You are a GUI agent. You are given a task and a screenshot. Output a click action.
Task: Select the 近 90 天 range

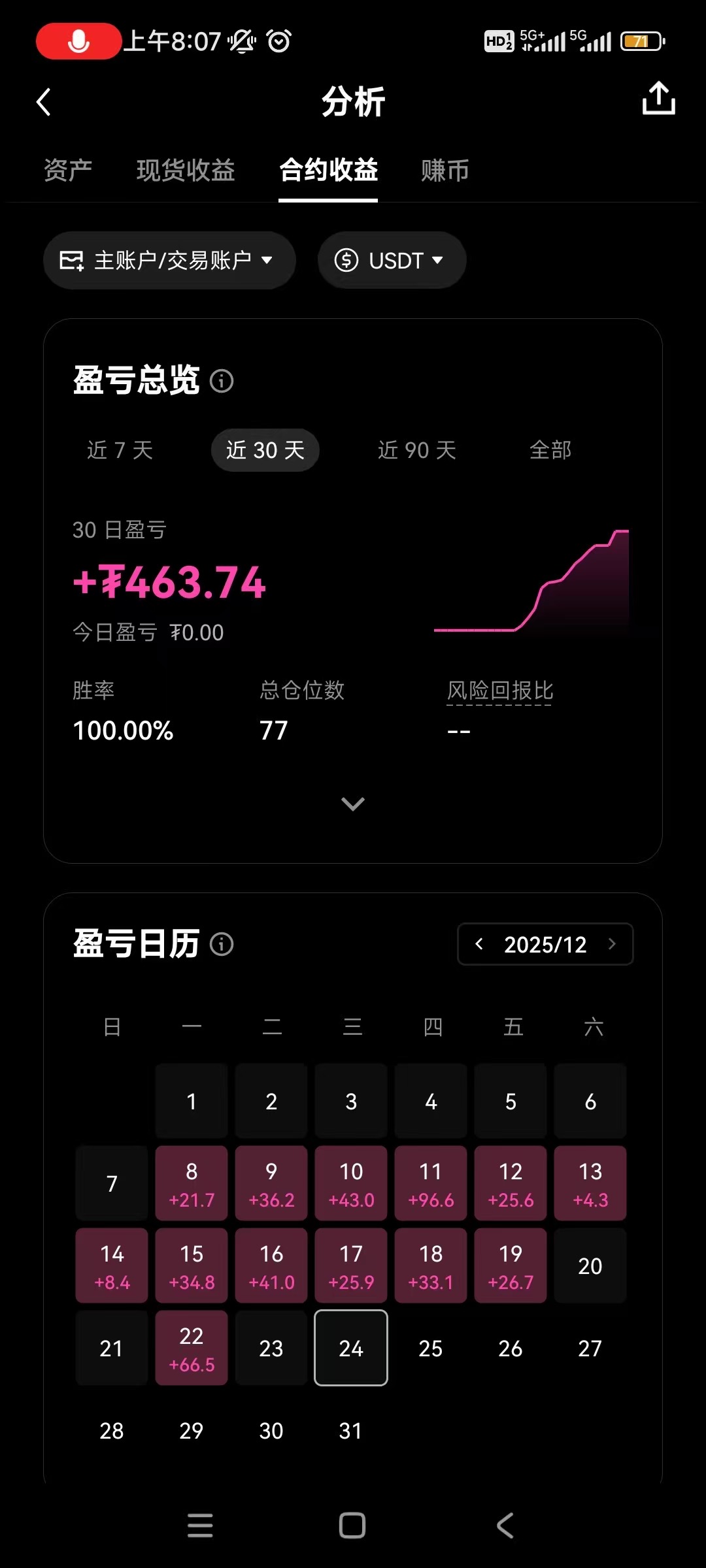tap(417, 450)
